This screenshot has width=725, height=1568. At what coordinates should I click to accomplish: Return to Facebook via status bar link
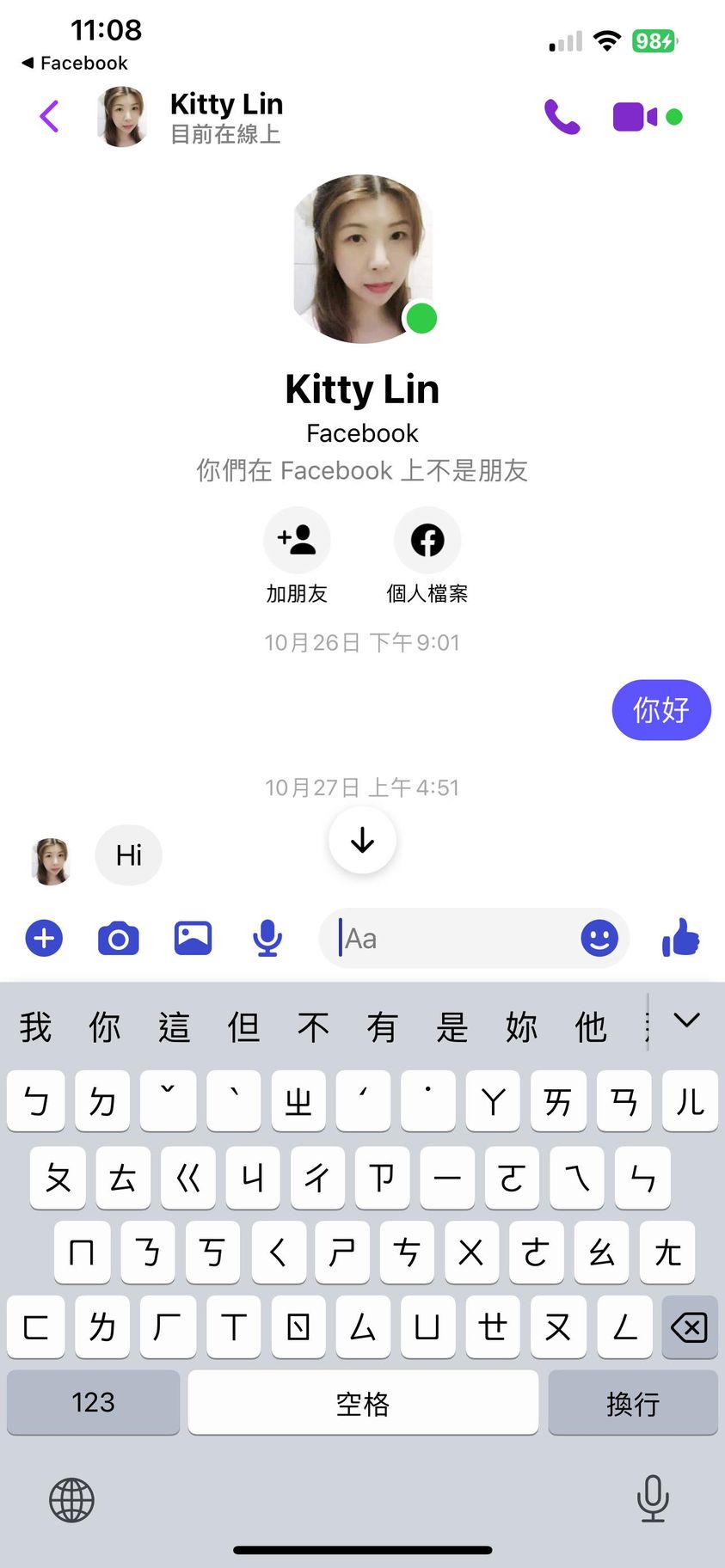tap(75, 63)
